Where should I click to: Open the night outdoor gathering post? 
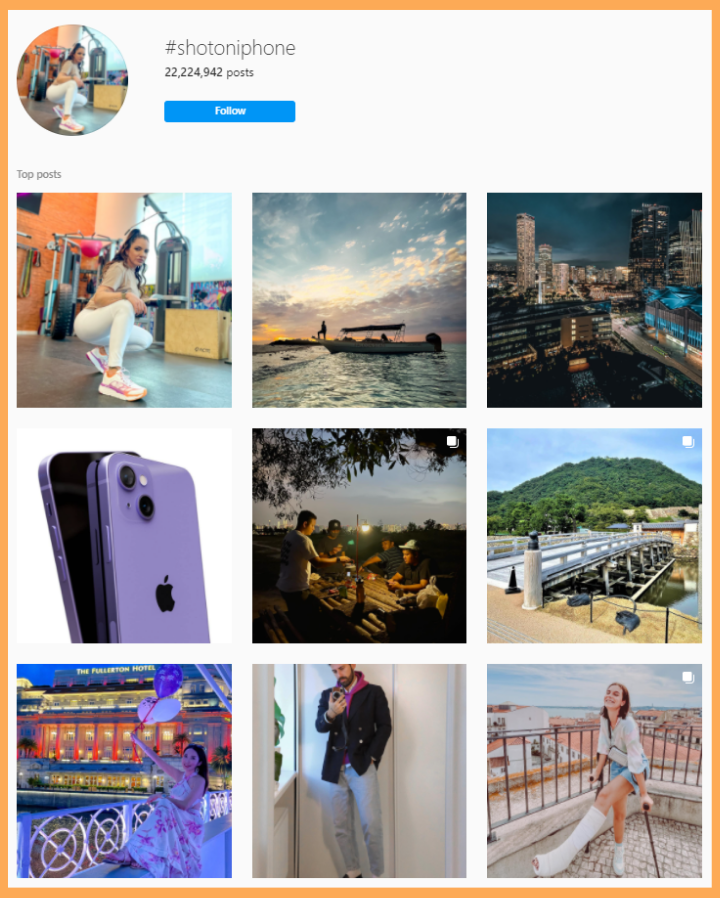coord(359,535)
